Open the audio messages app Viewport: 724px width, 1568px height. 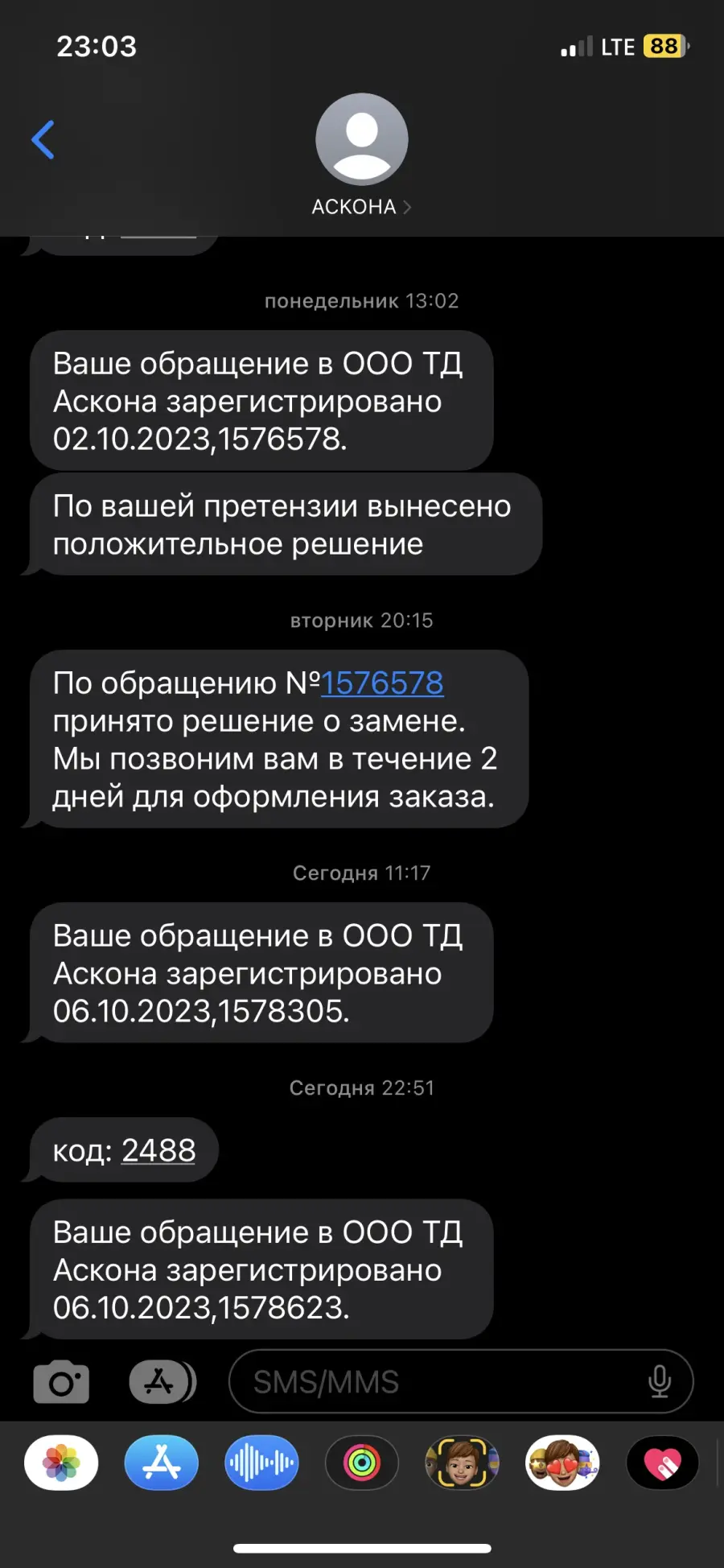coord(261,1463)
